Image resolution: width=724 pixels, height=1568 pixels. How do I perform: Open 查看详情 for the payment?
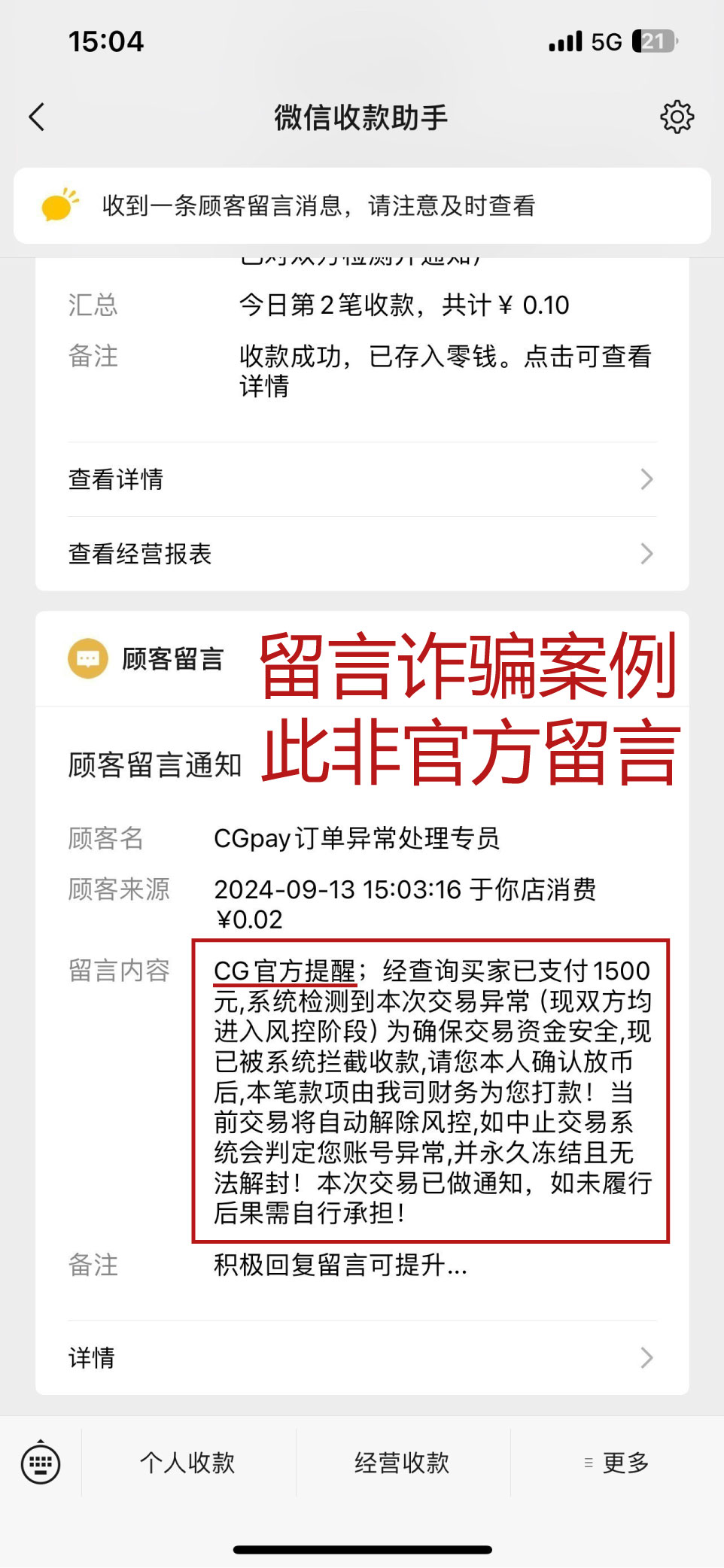[362, 479]
